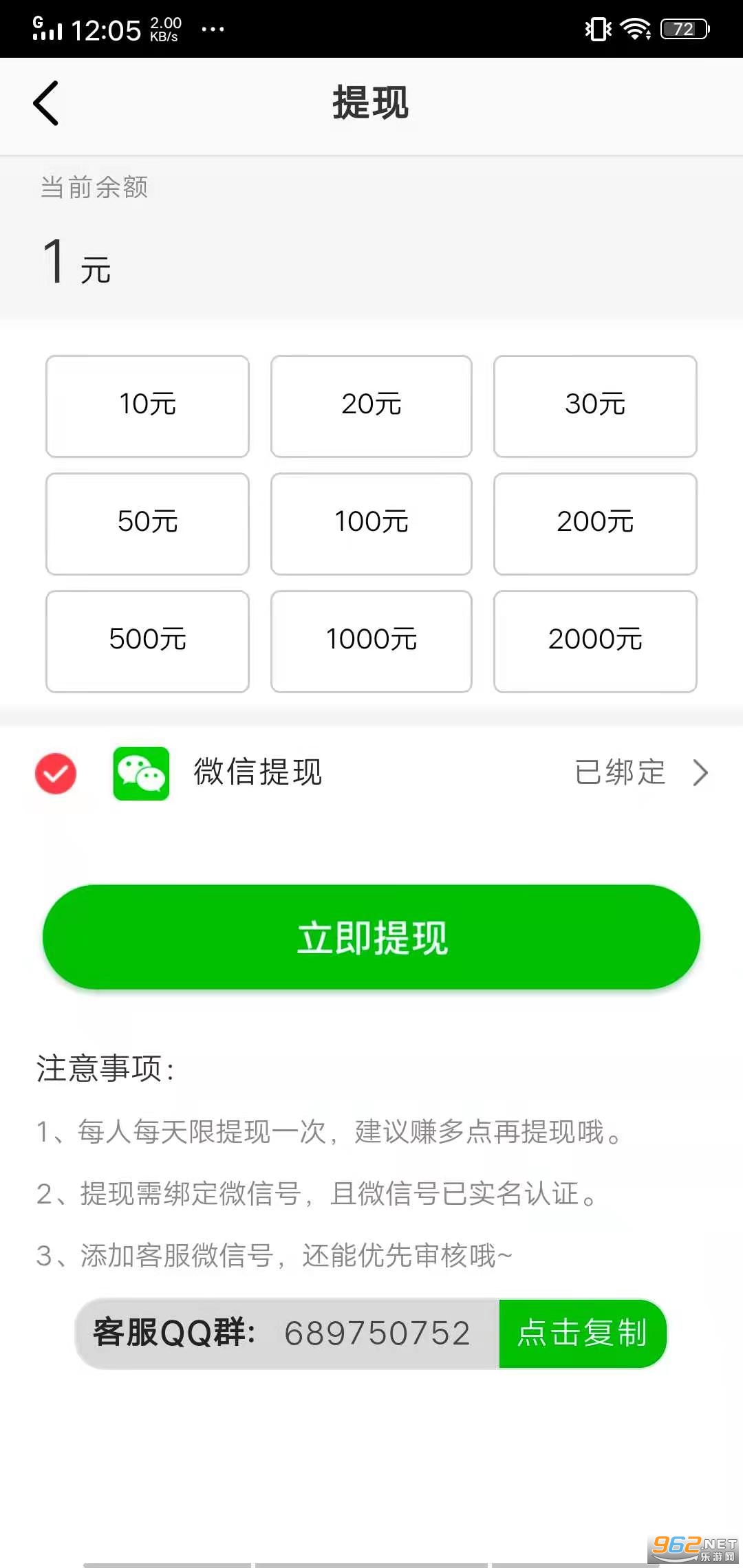Open the 已绑定 WeChat binding details
This screenshot has height=1568, width=743.
tap(641, 772)
